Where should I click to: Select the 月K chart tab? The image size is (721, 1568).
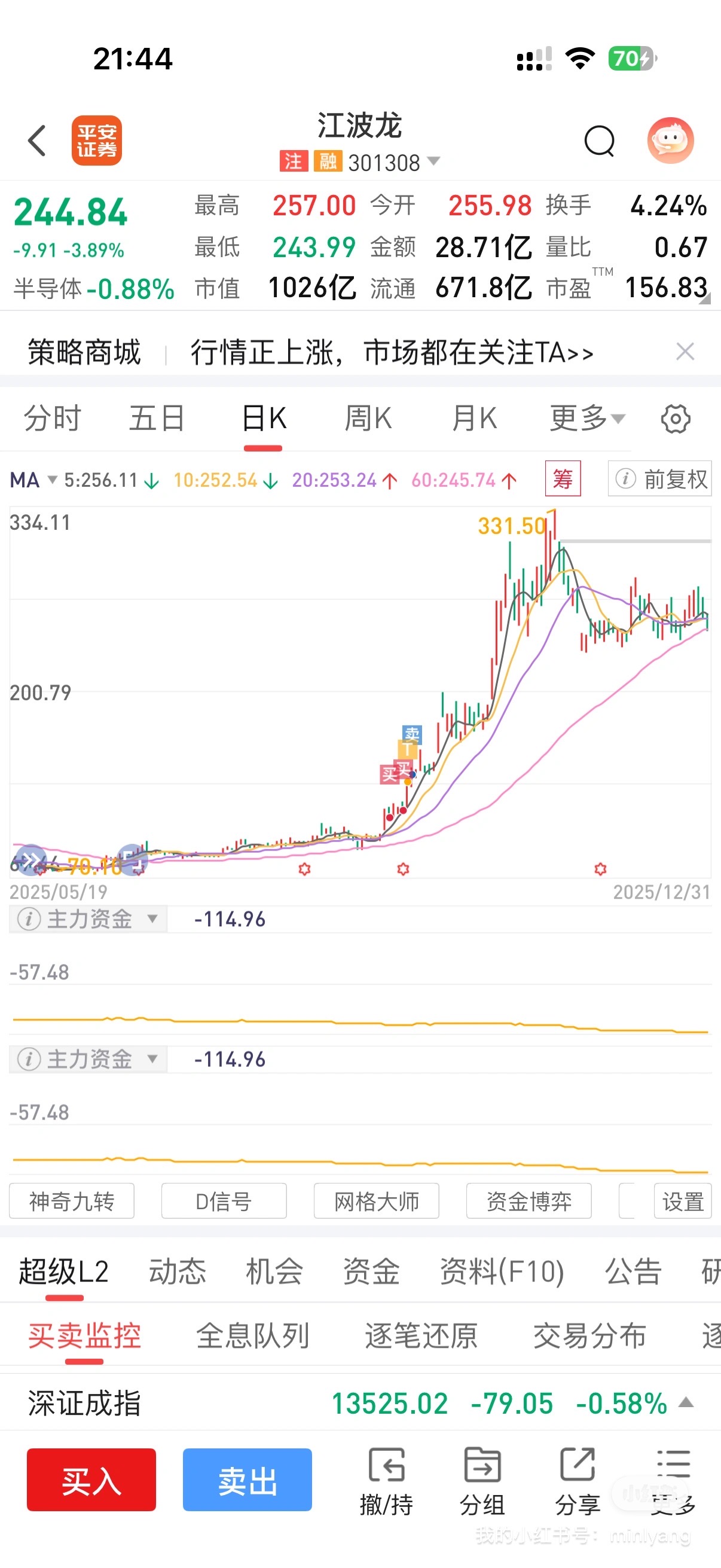point(473,419)
